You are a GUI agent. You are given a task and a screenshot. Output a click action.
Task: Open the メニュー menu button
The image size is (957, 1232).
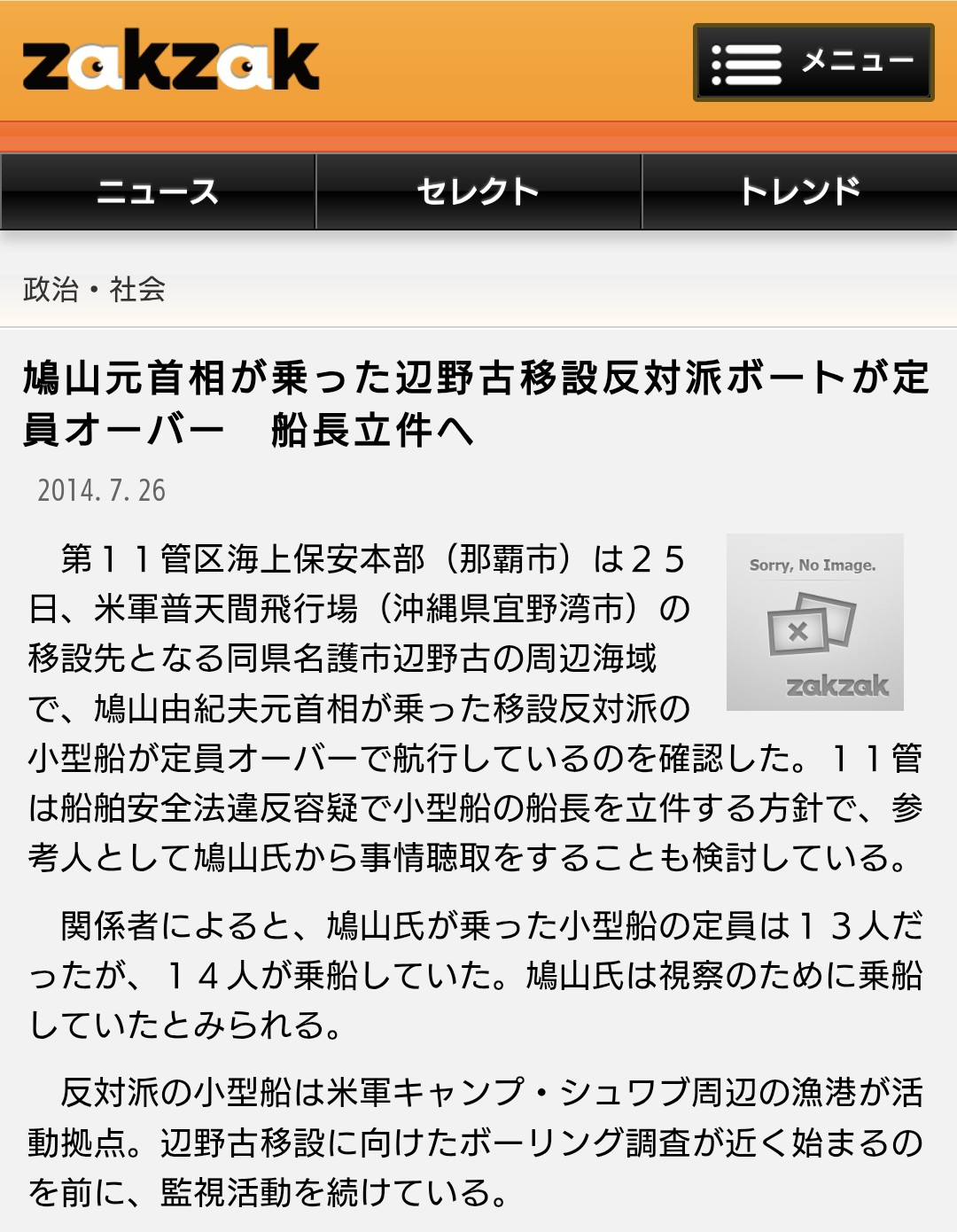[x=813, y=62]
